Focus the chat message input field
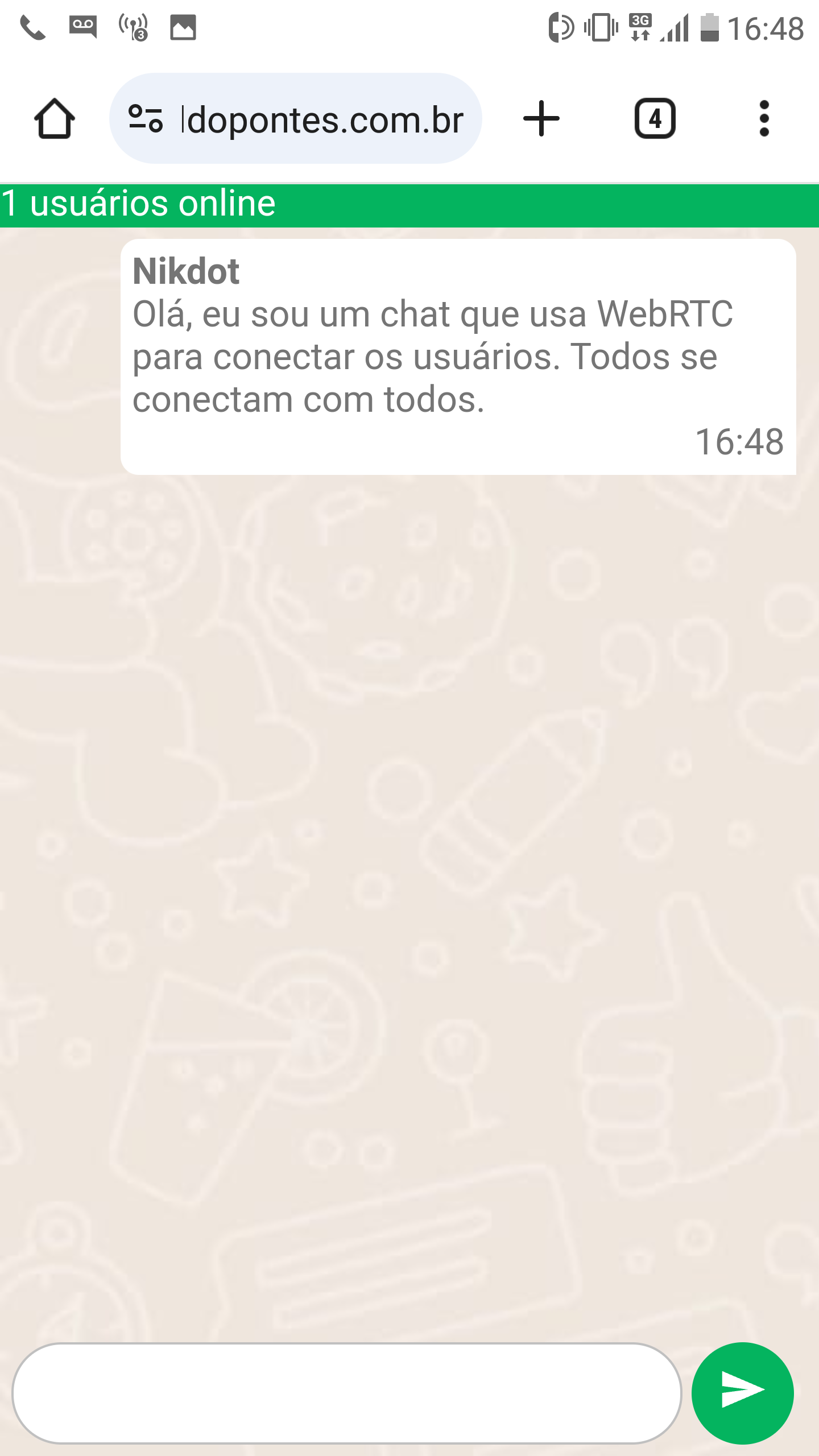 (x=347, y=1393)
